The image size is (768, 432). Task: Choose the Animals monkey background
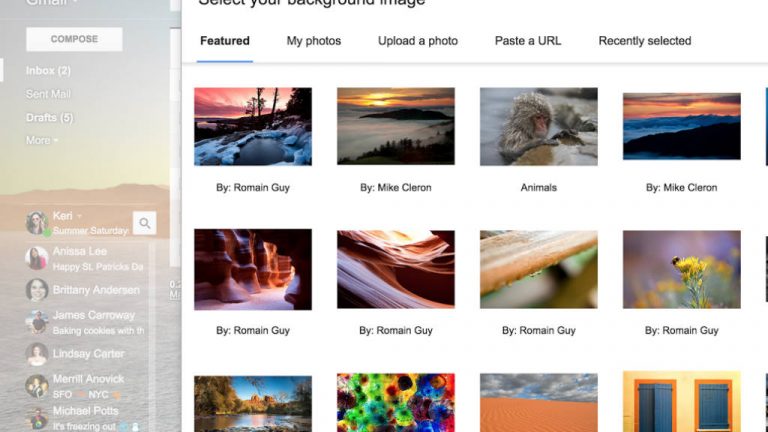click(x=538, y=126)
